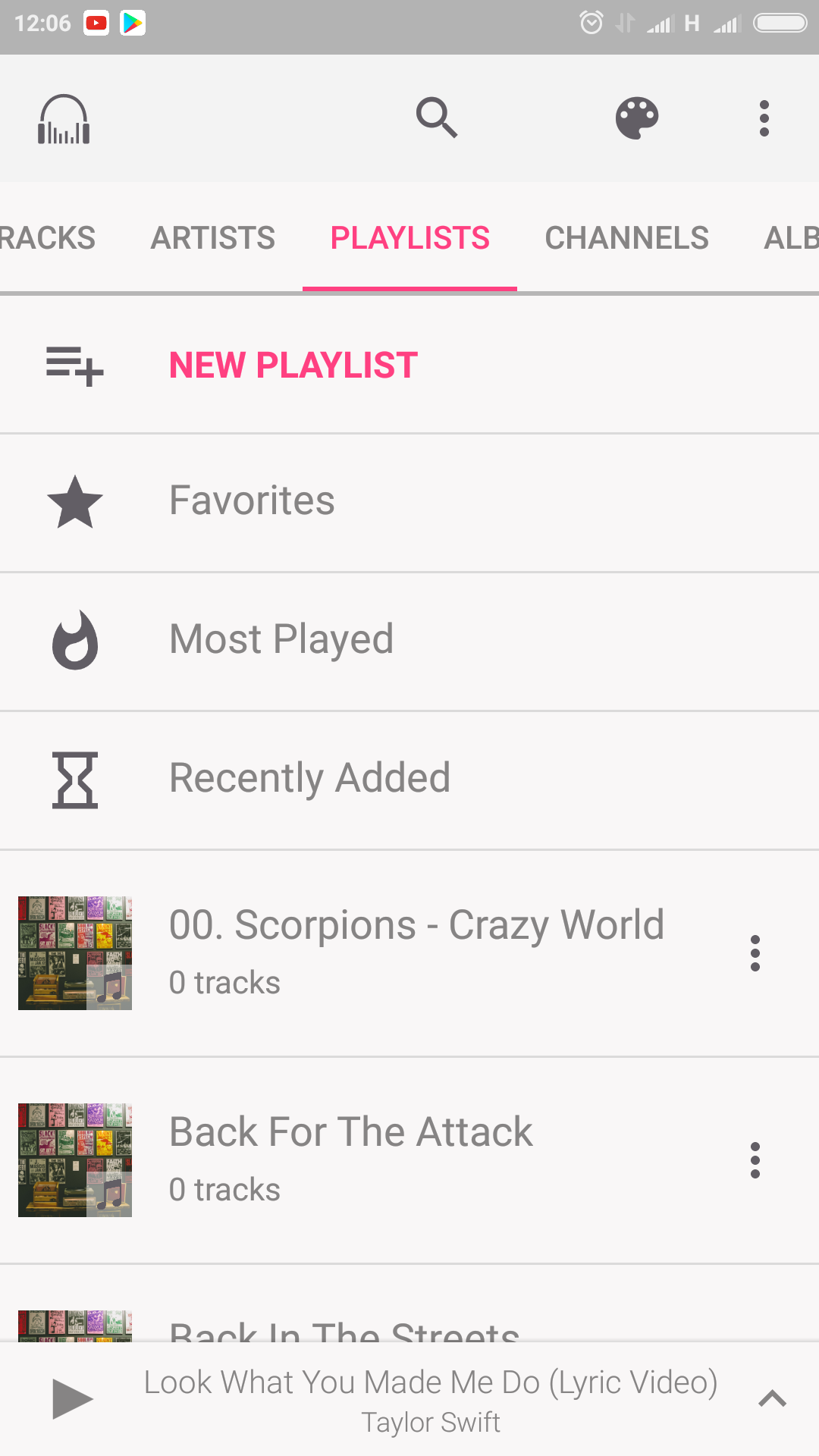Image resolution: width=819 pixels, height=1456 pixels.
Task: Open the search icon in the toolbar
Action: point(437,118)
